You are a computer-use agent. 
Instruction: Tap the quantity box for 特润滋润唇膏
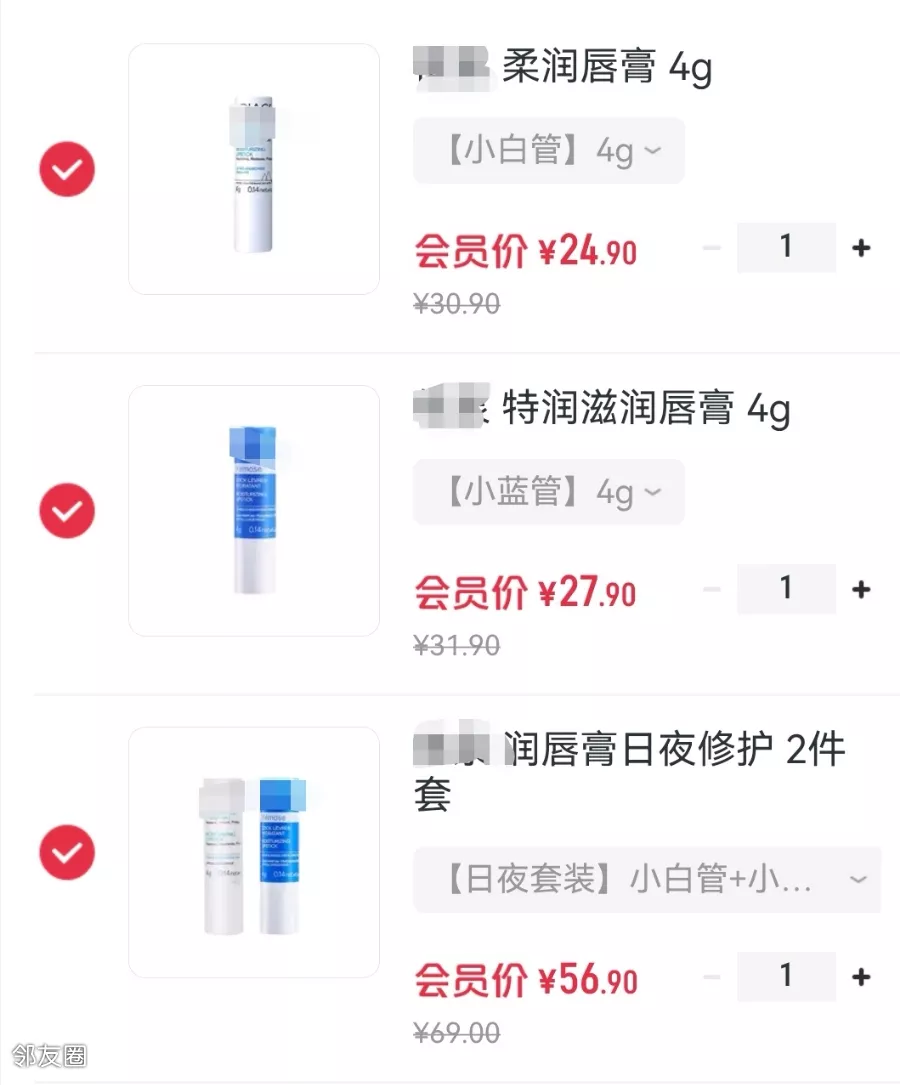point(786,590)
